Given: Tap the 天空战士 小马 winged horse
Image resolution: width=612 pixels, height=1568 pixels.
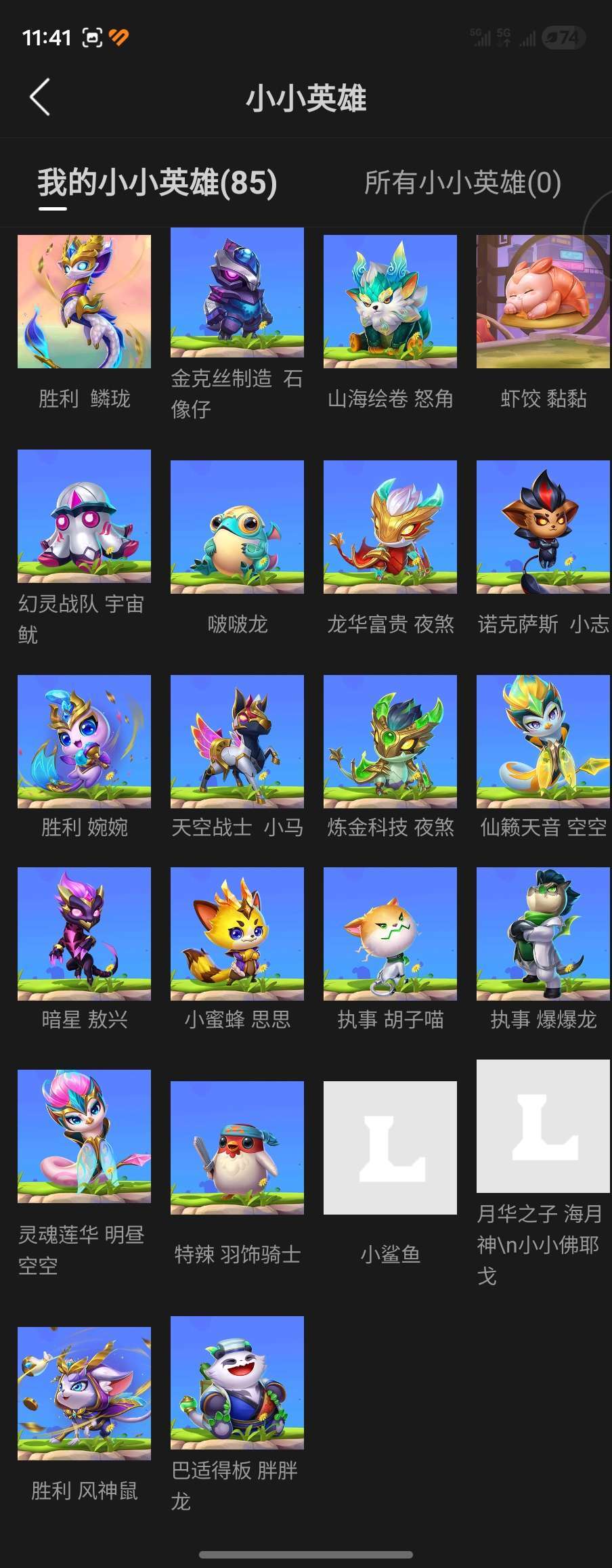Looking at the screenshot, I should click(236, 743).
